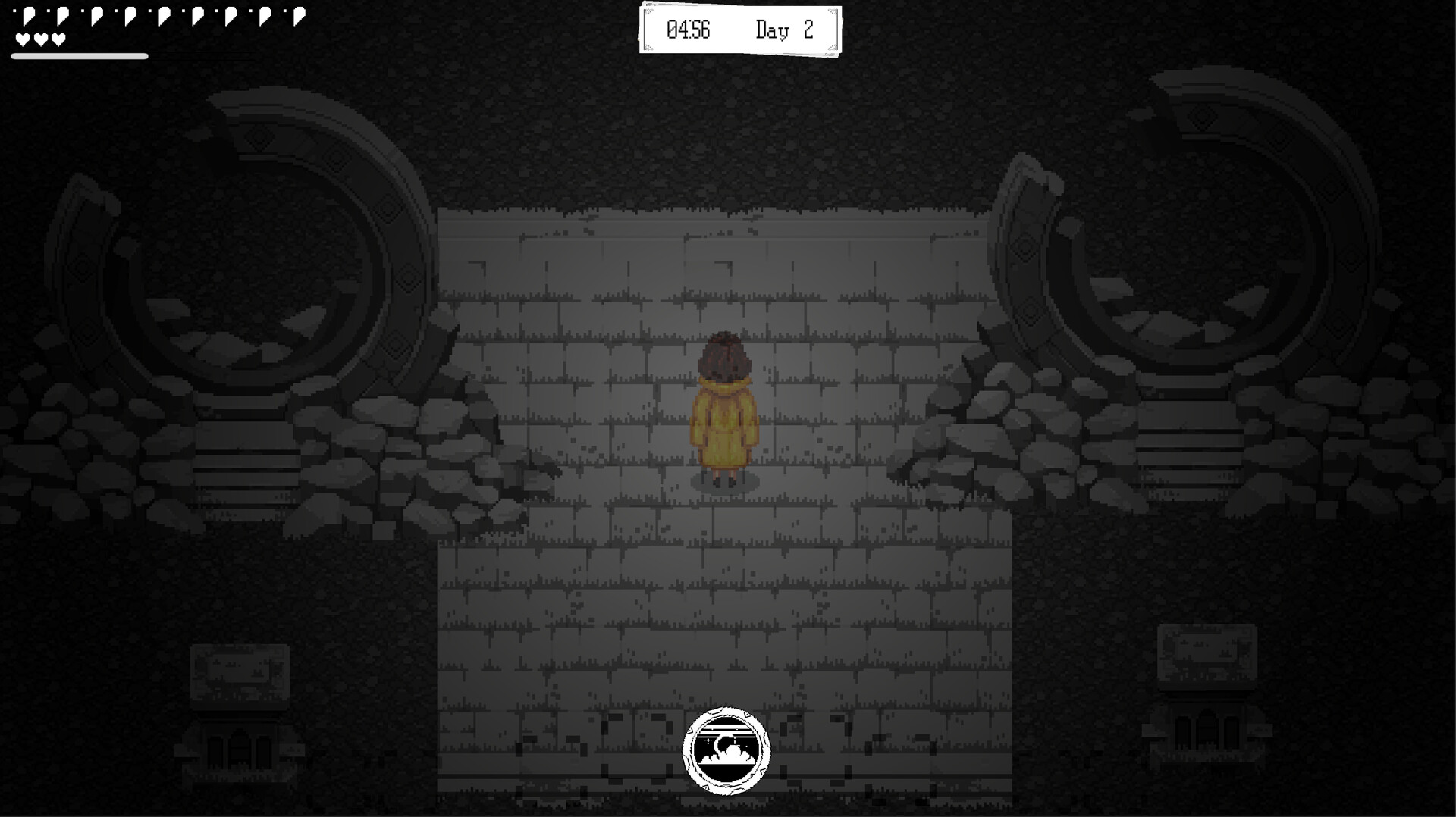Tap the round moon and cloud button
The image size is (1456, 817).
click(726, 750)
